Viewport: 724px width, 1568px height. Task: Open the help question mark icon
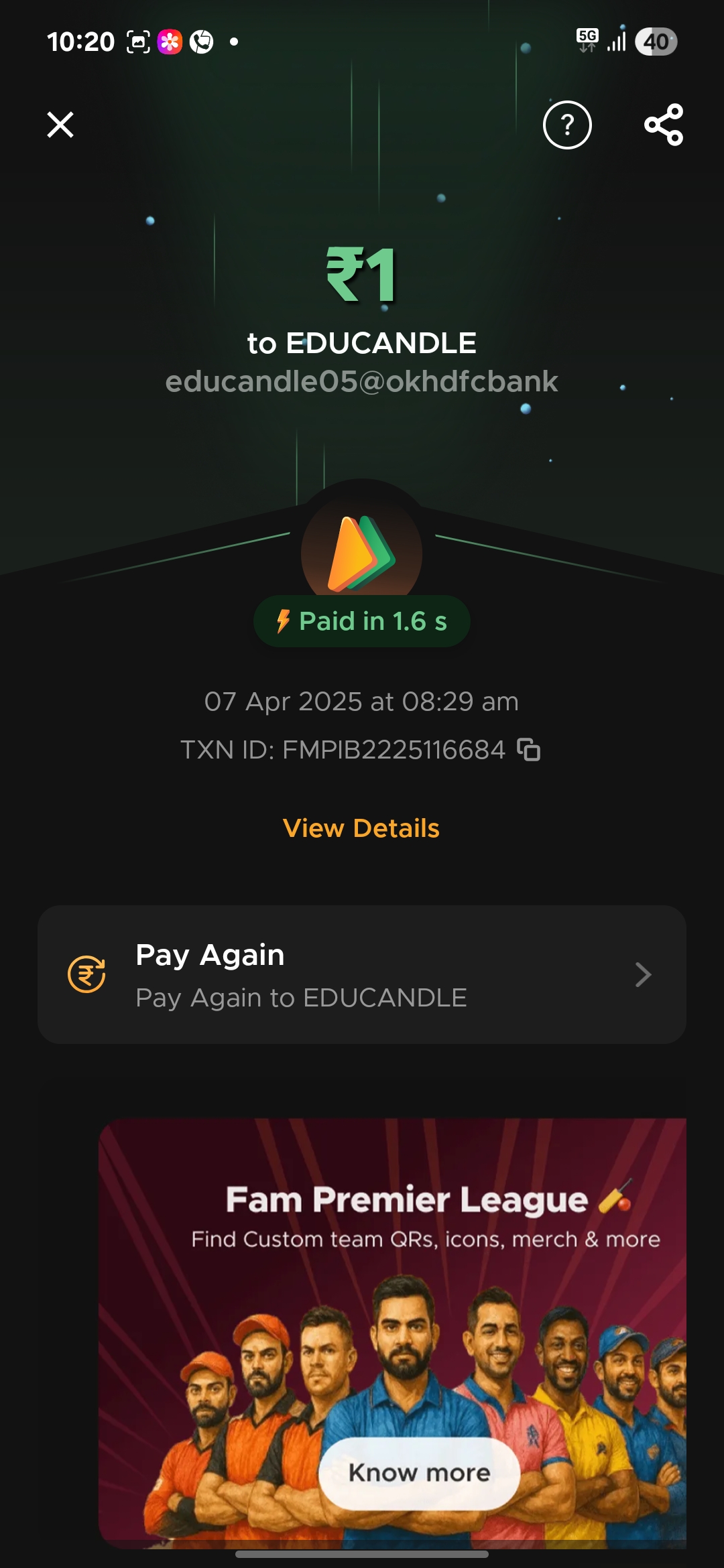point(567,125)
